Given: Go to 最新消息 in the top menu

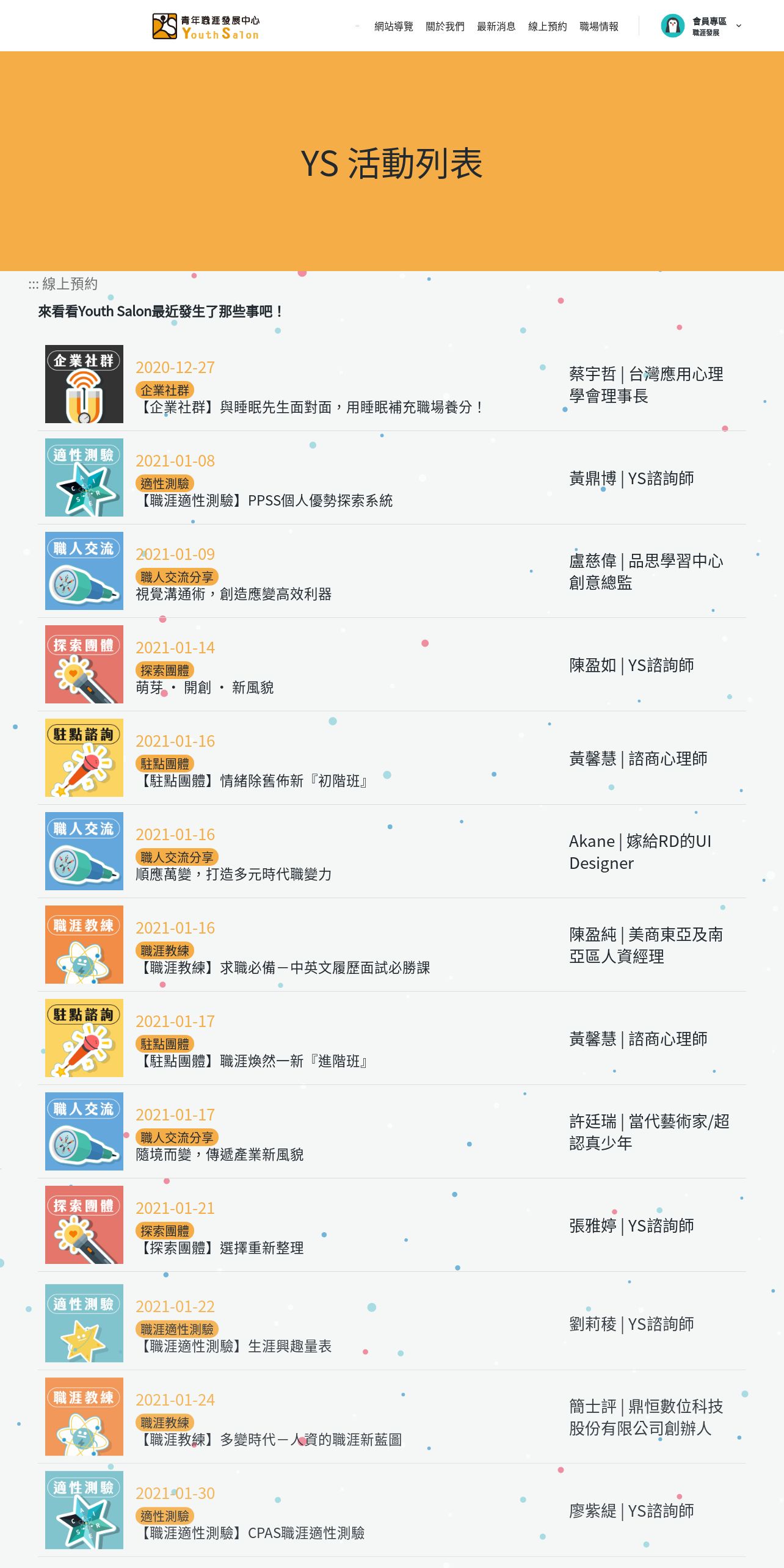Looking at the screenshot, I should (496, 26).
